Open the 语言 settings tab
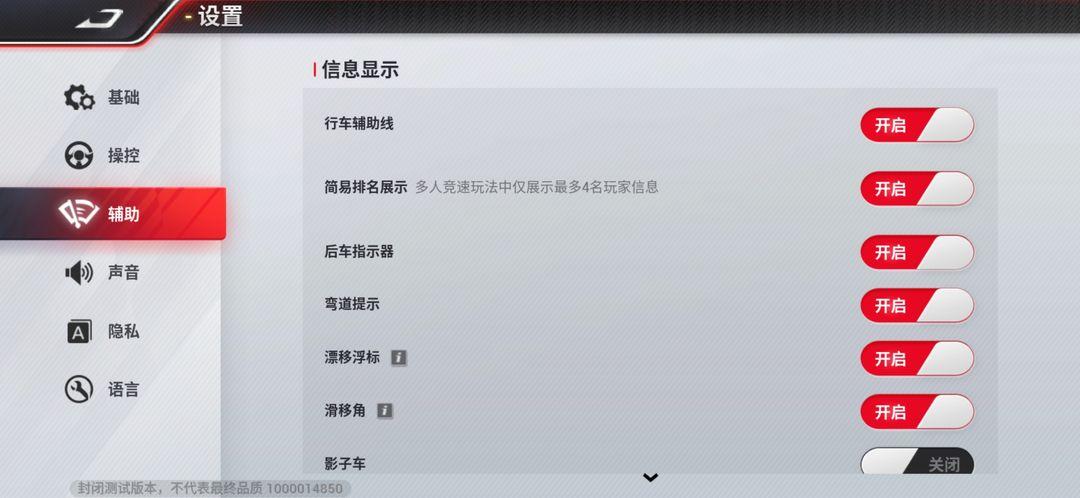The width and height of the screenshot is (1080, 498). click(x=103, y=389)
